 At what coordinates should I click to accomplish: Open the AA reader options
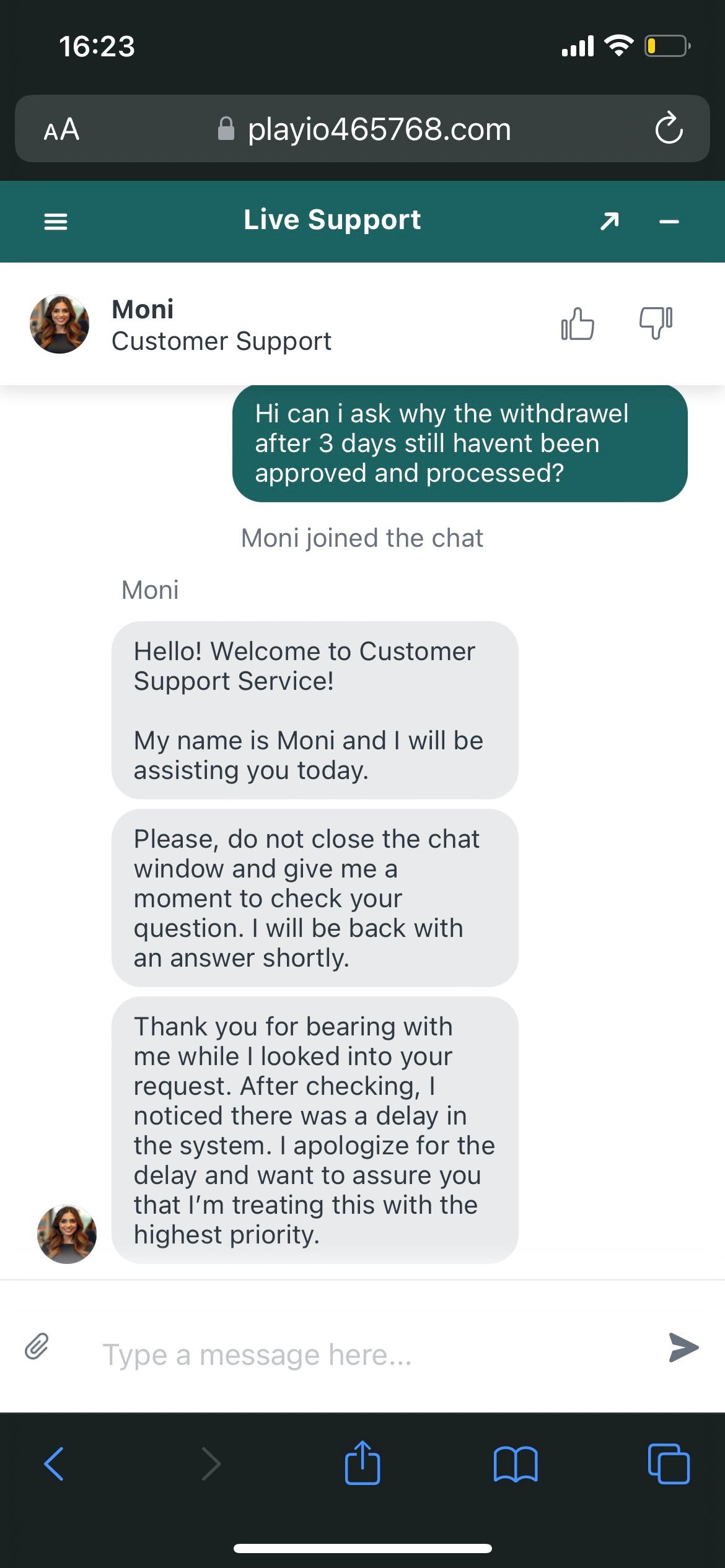(x=61, y=129)
